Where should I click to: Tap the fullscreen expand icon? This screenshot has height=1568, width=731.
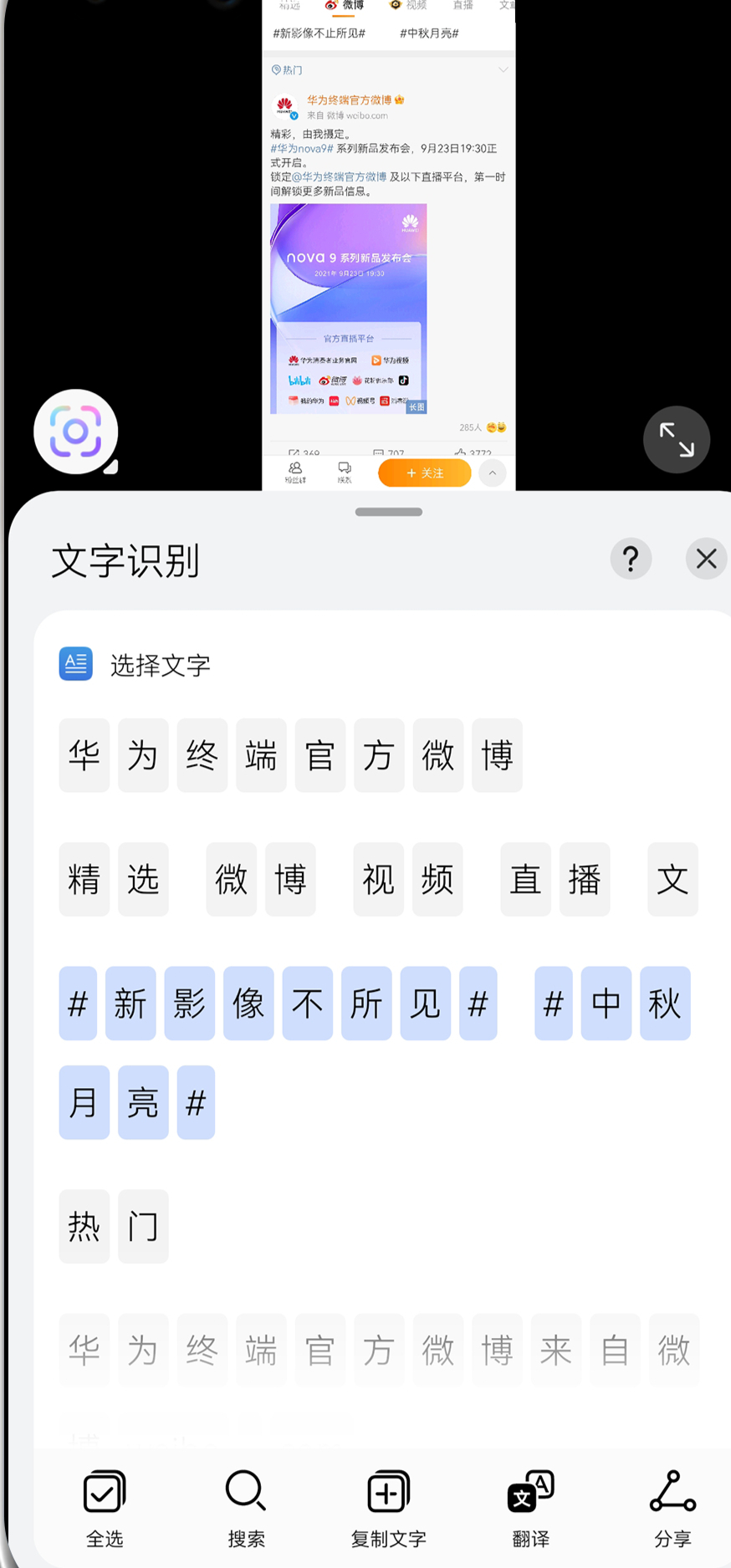(x=677, y=439)
